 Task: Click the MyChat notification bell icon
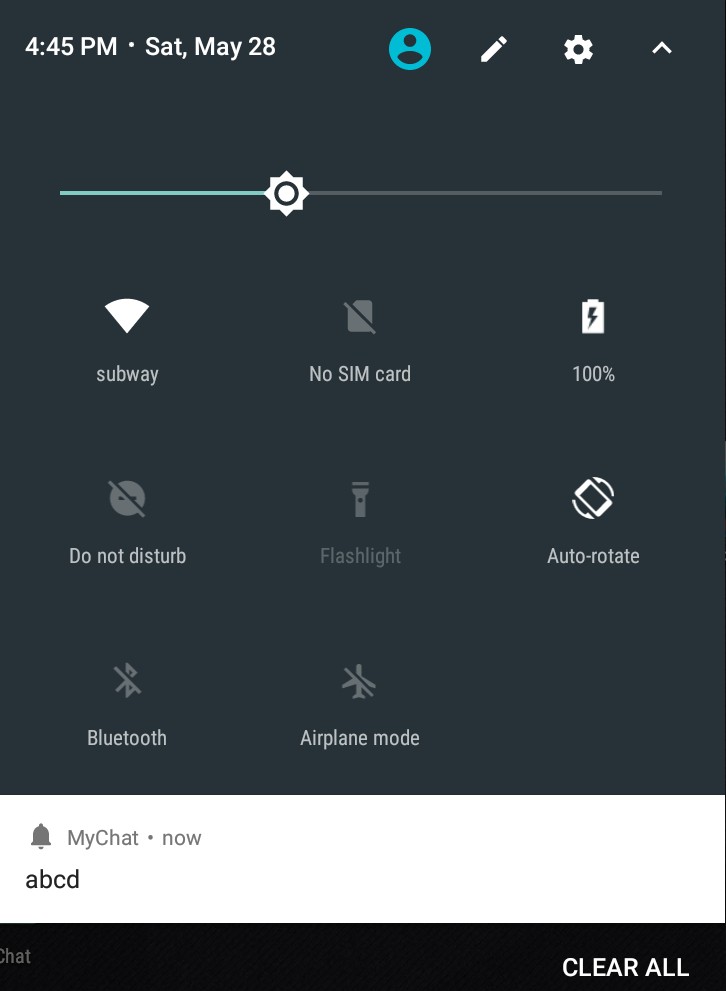pos(41,837)
